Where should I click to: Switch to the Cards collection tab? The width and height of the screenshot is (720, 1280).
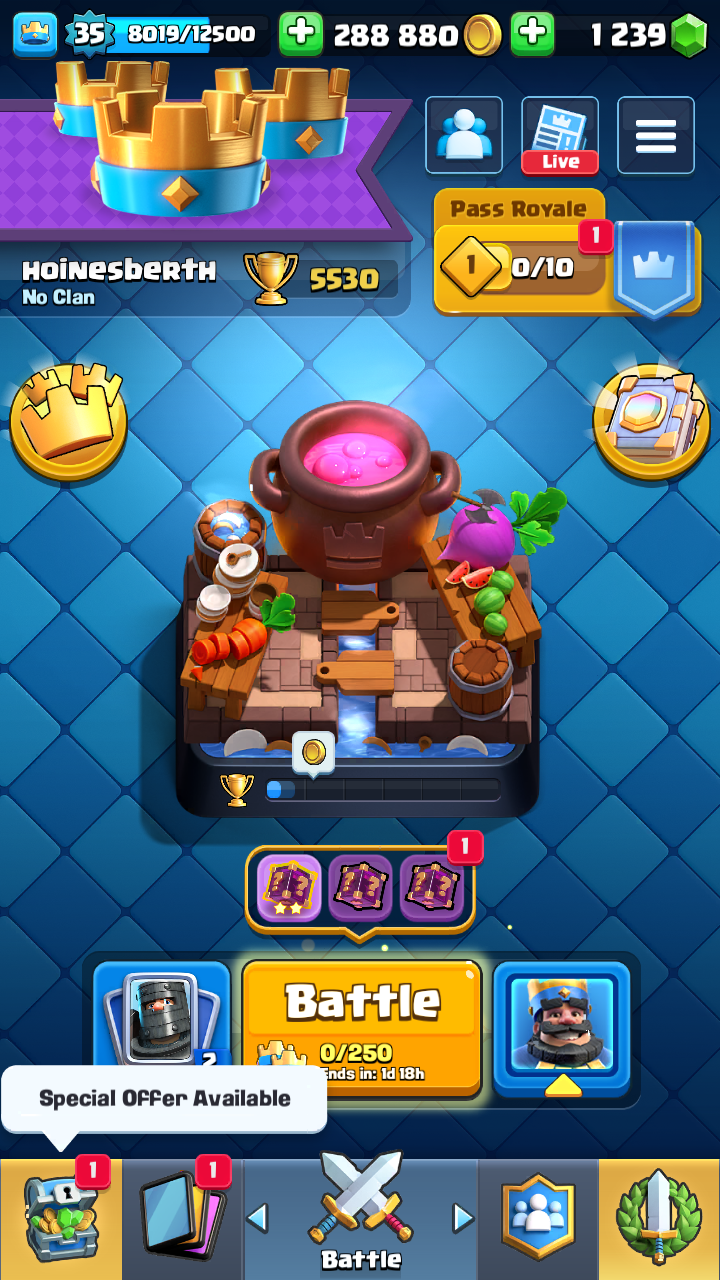click(x=182, y=1220)
